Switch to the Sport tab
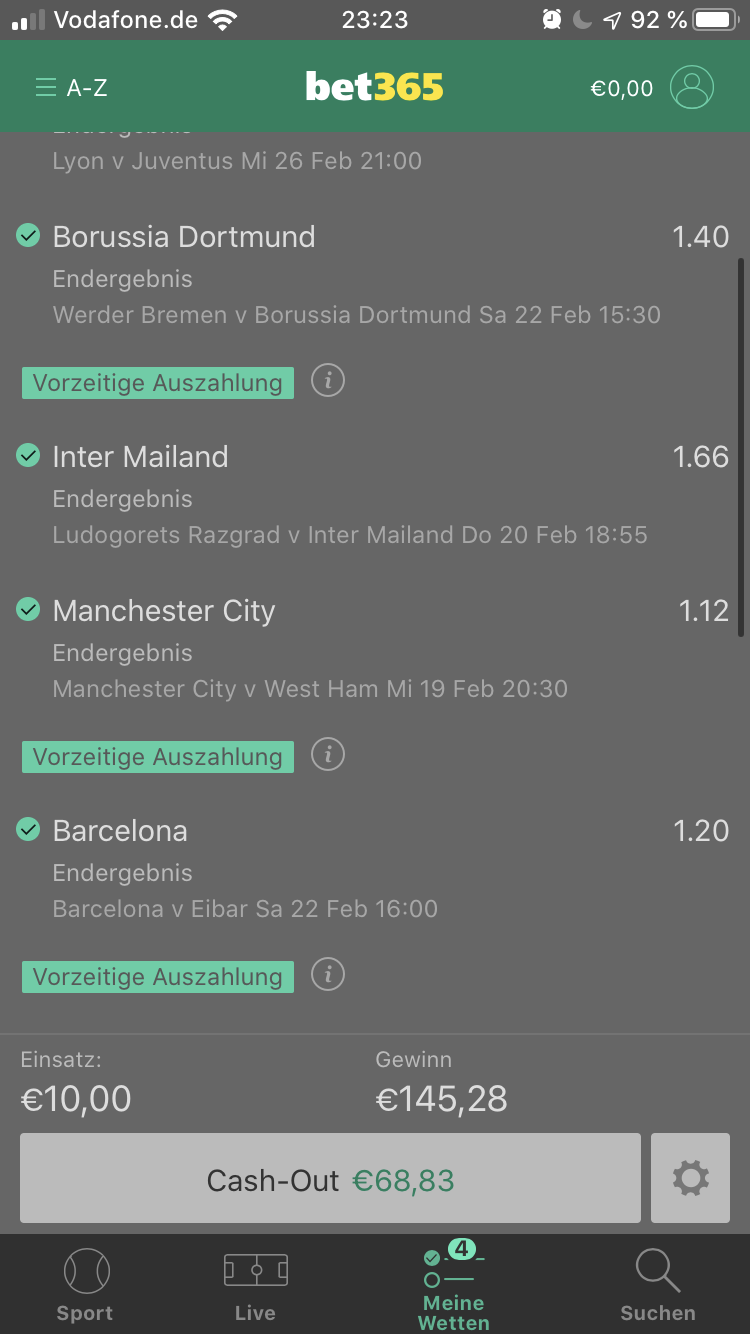 [85, 1286]
